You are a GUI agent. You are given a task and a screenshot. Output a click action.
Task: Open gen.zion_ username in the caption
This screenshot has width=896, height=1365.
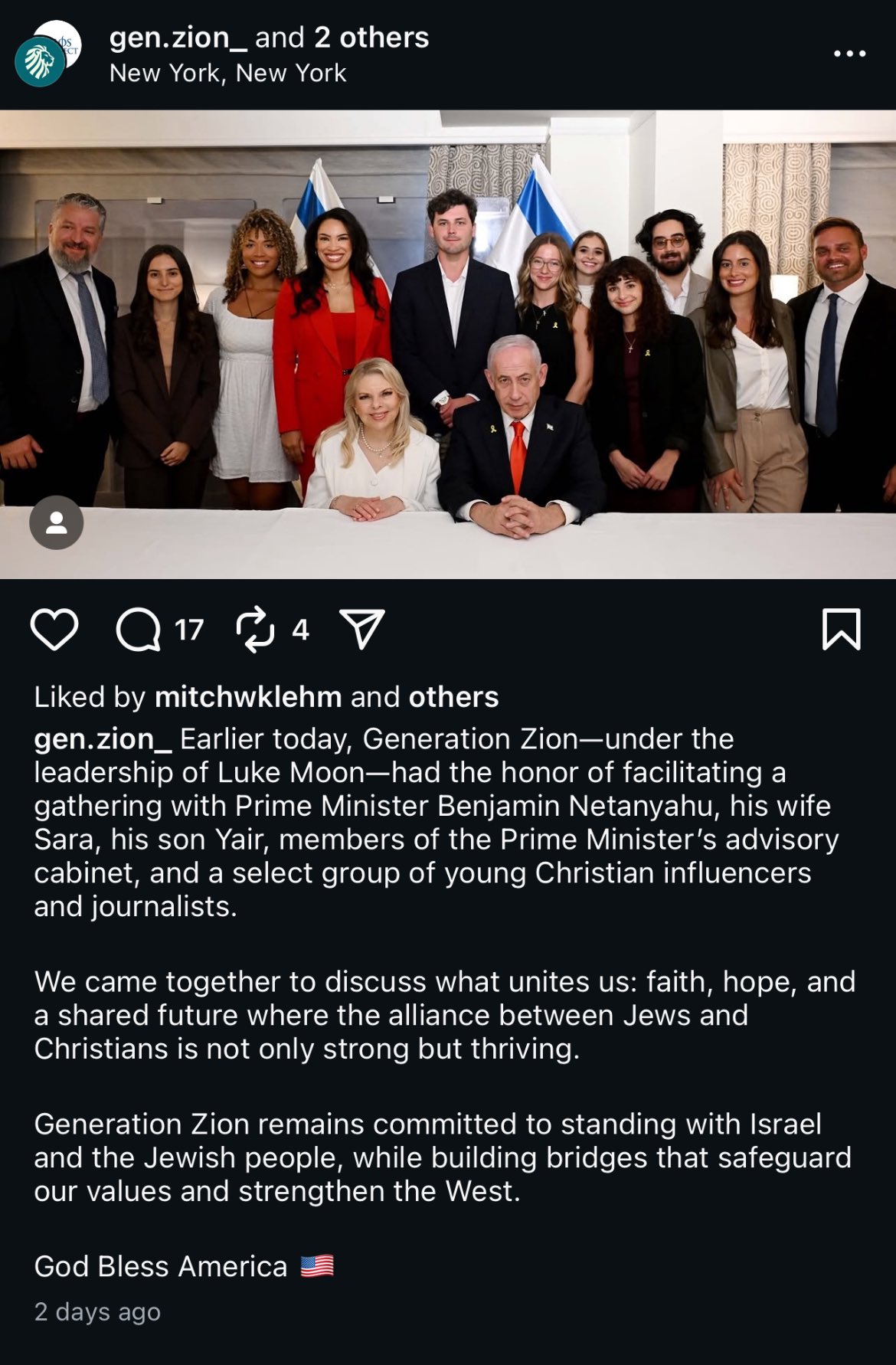[103, 739]
